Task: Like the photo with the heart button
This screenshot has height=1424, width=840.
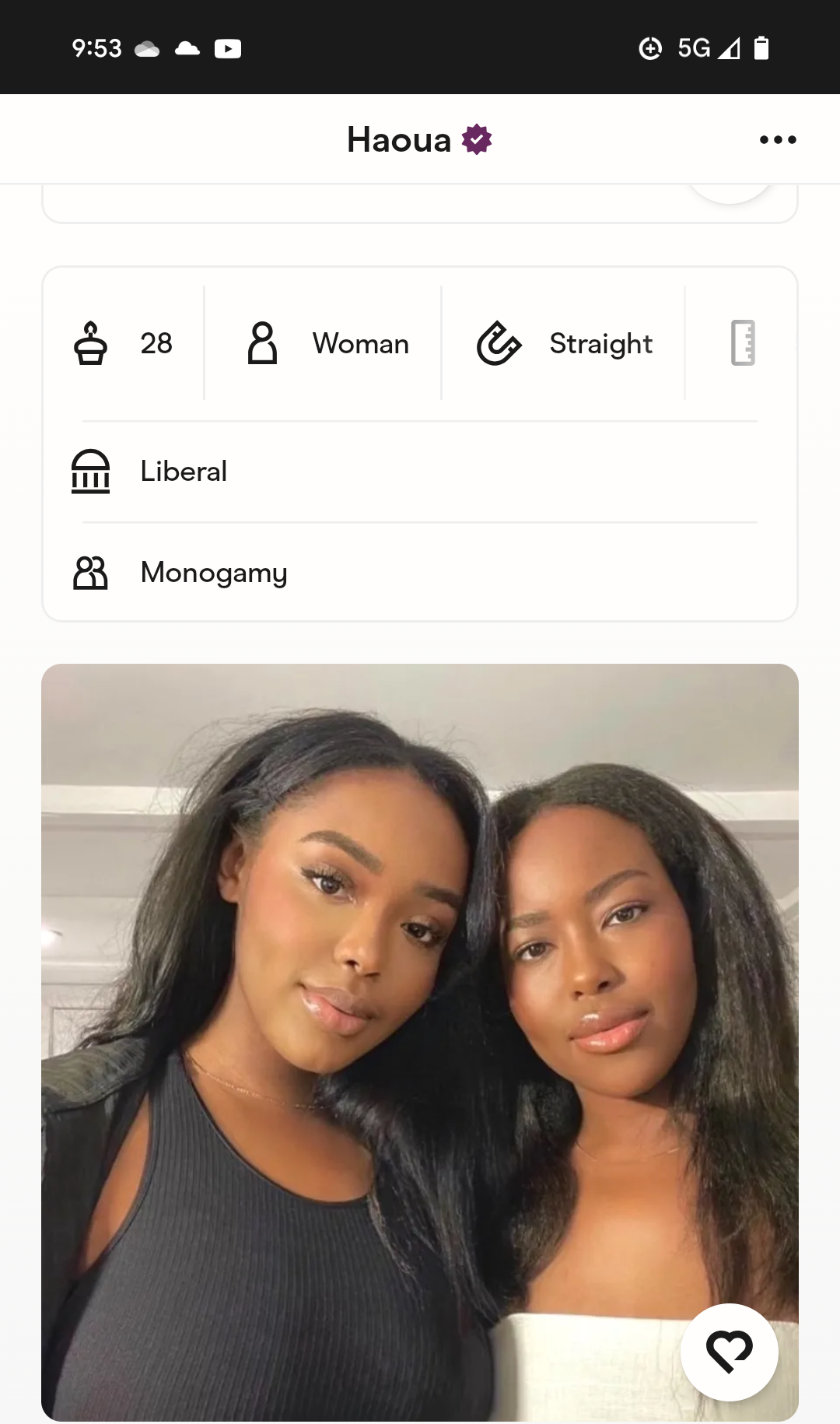Action: 730,1352
